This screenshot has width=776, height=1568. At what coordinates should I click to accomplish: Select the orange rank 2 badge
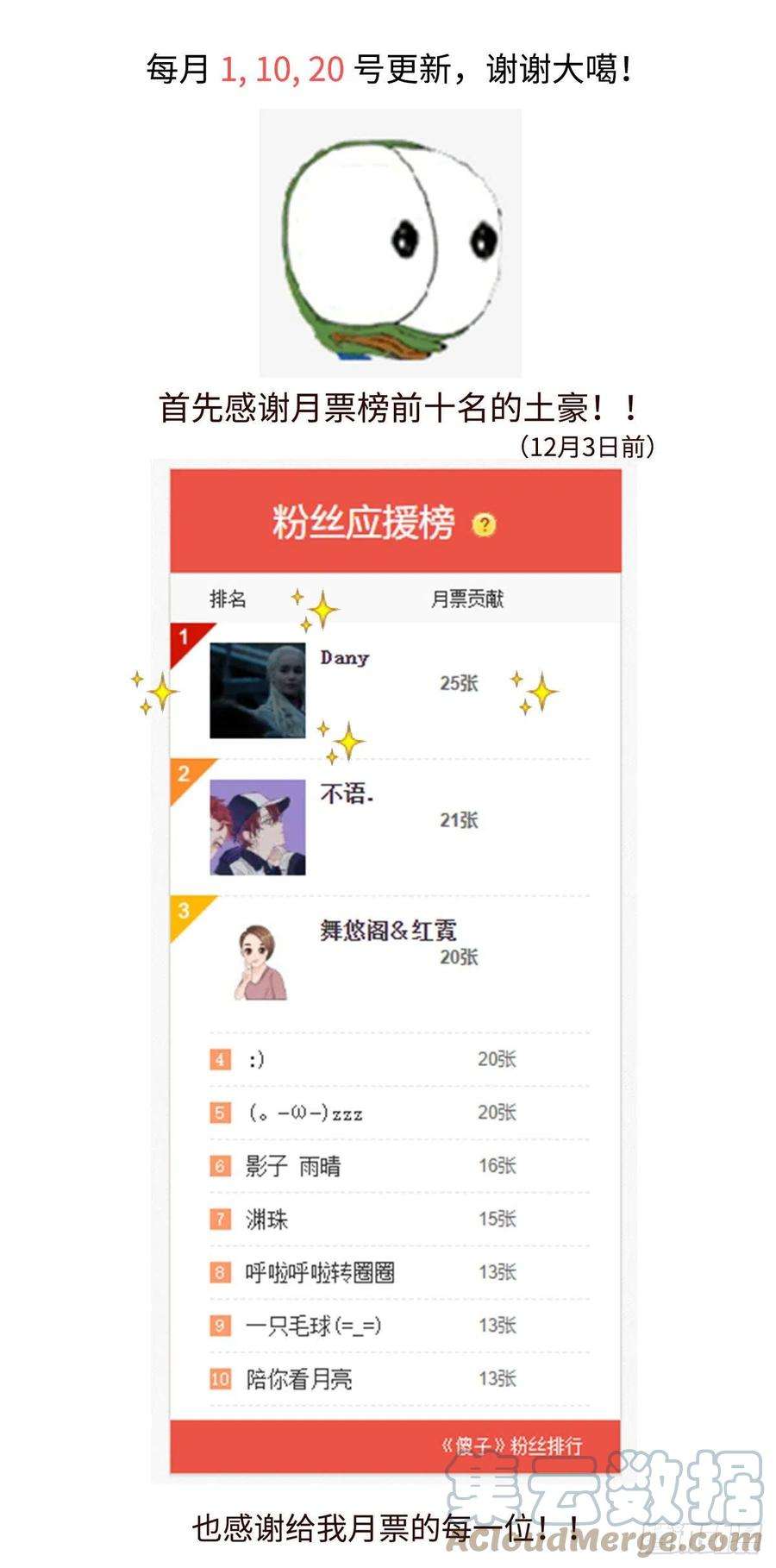185,775
